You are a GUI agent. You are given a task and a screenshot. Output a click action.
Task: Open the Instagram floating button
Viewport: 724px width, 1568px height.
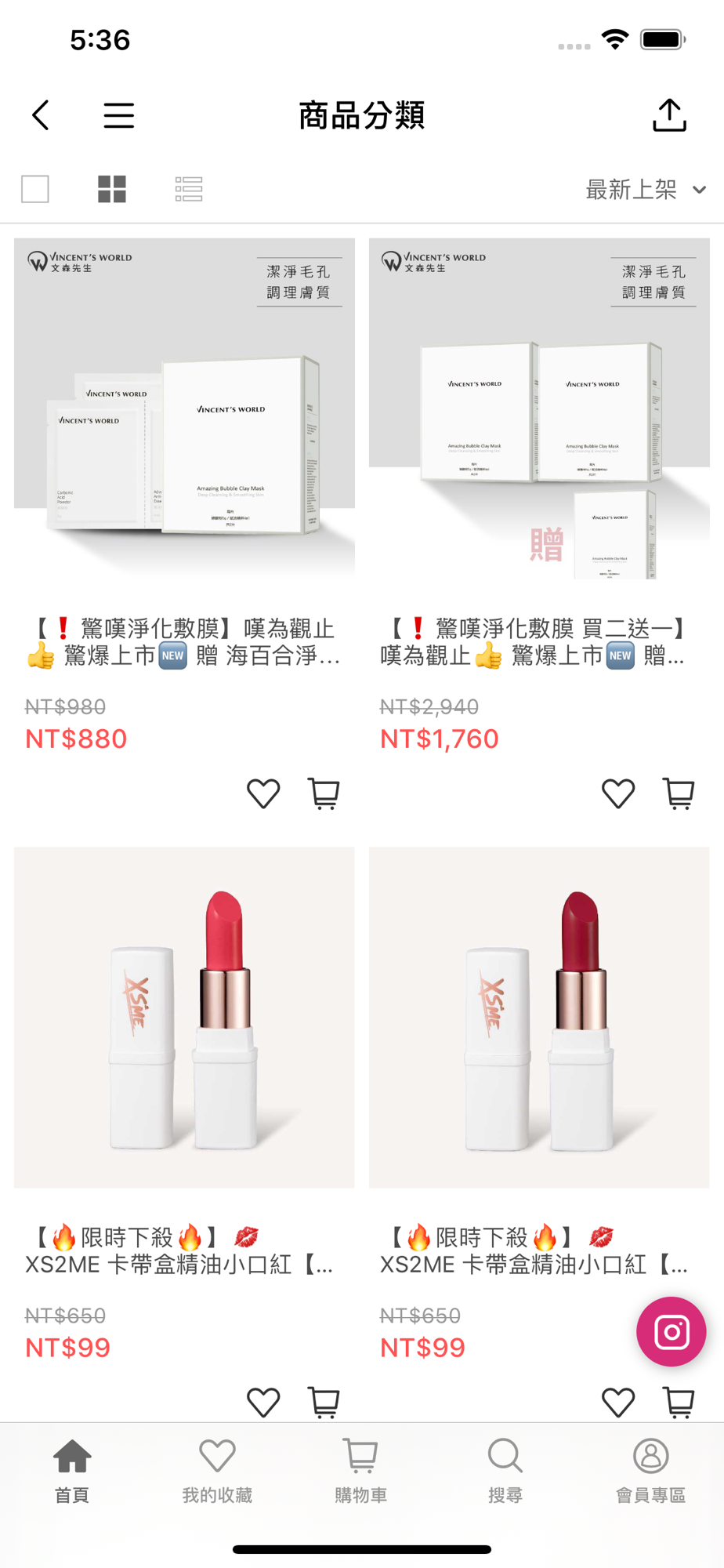(x=672, y=1331)
